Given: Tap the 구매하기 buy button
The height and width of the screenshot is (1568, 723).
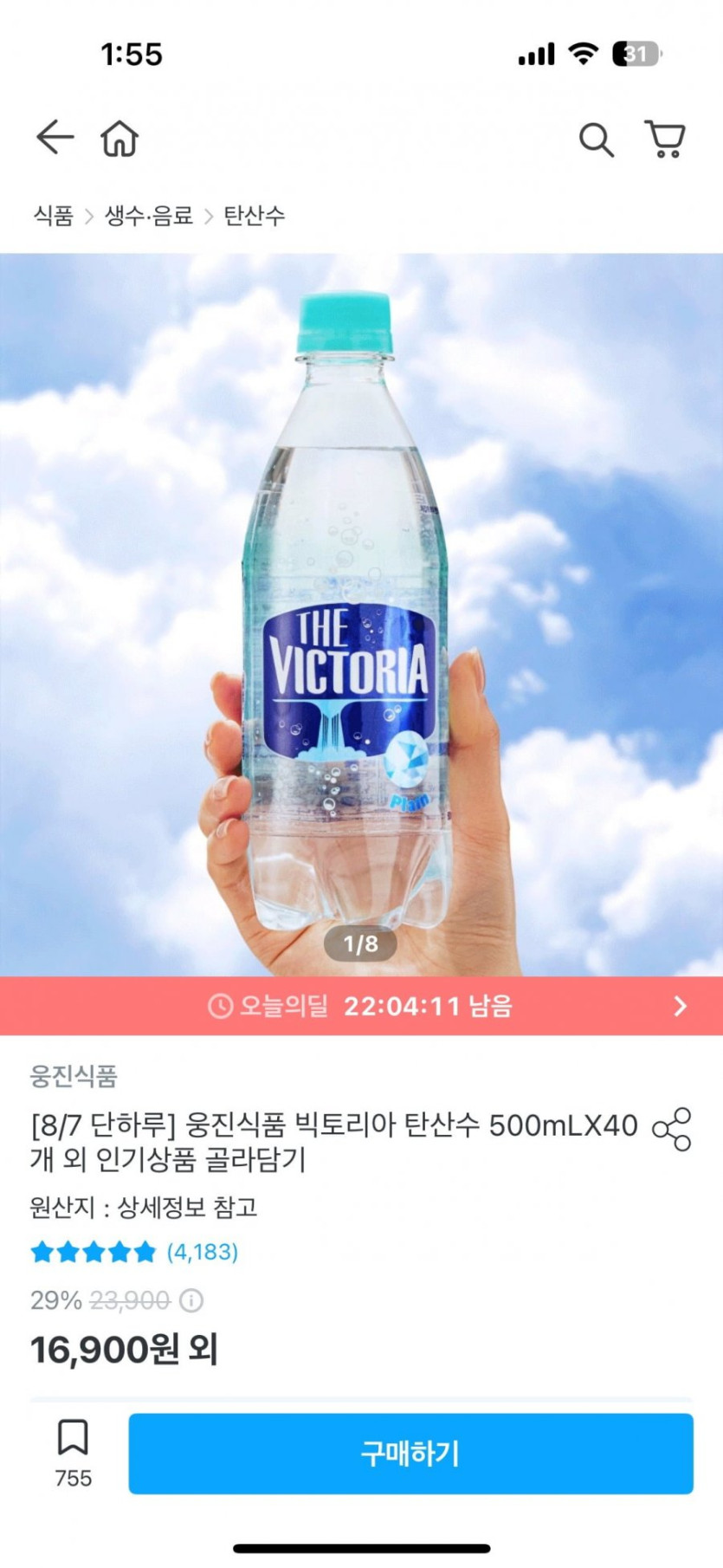Looking at the screenshot, I should pos(410,1454).
